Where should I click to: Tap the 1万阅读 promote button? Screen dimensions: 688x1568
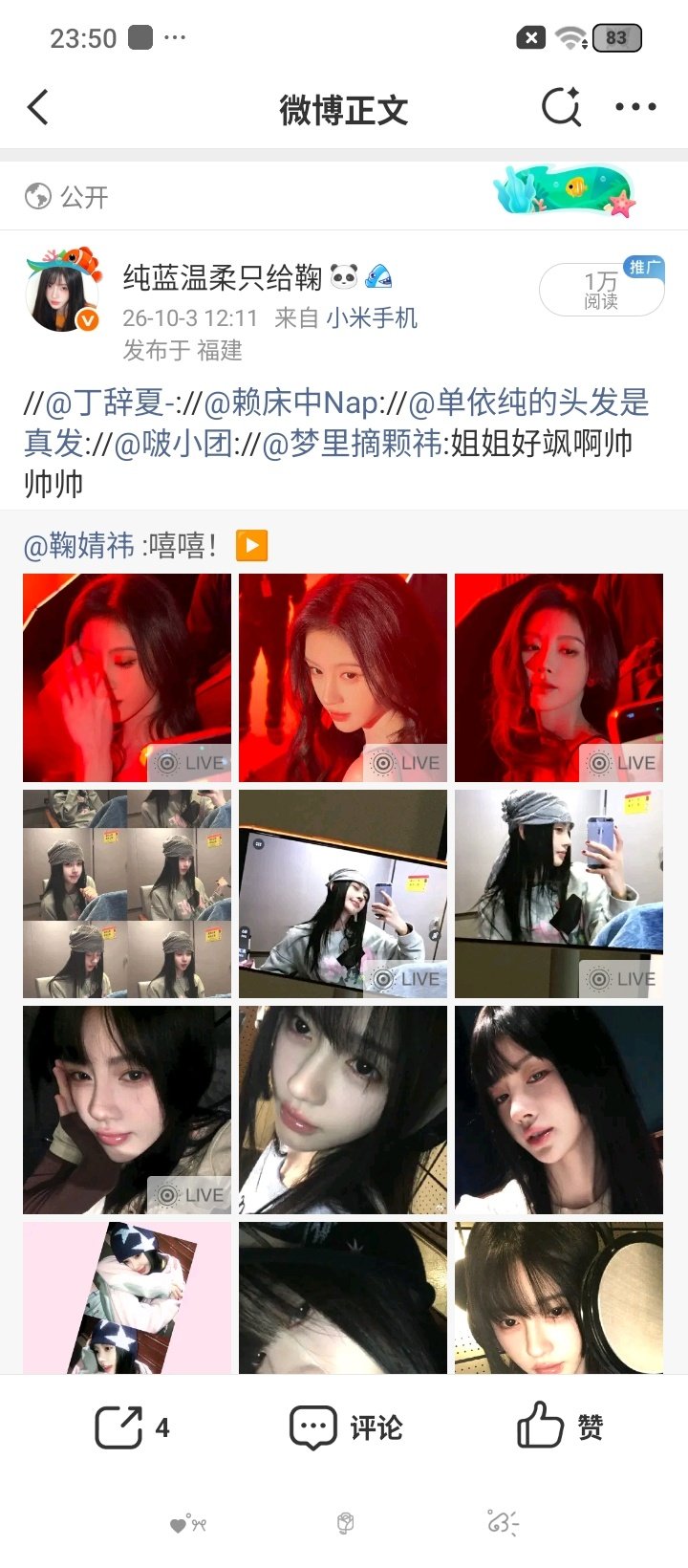(601, 290)
